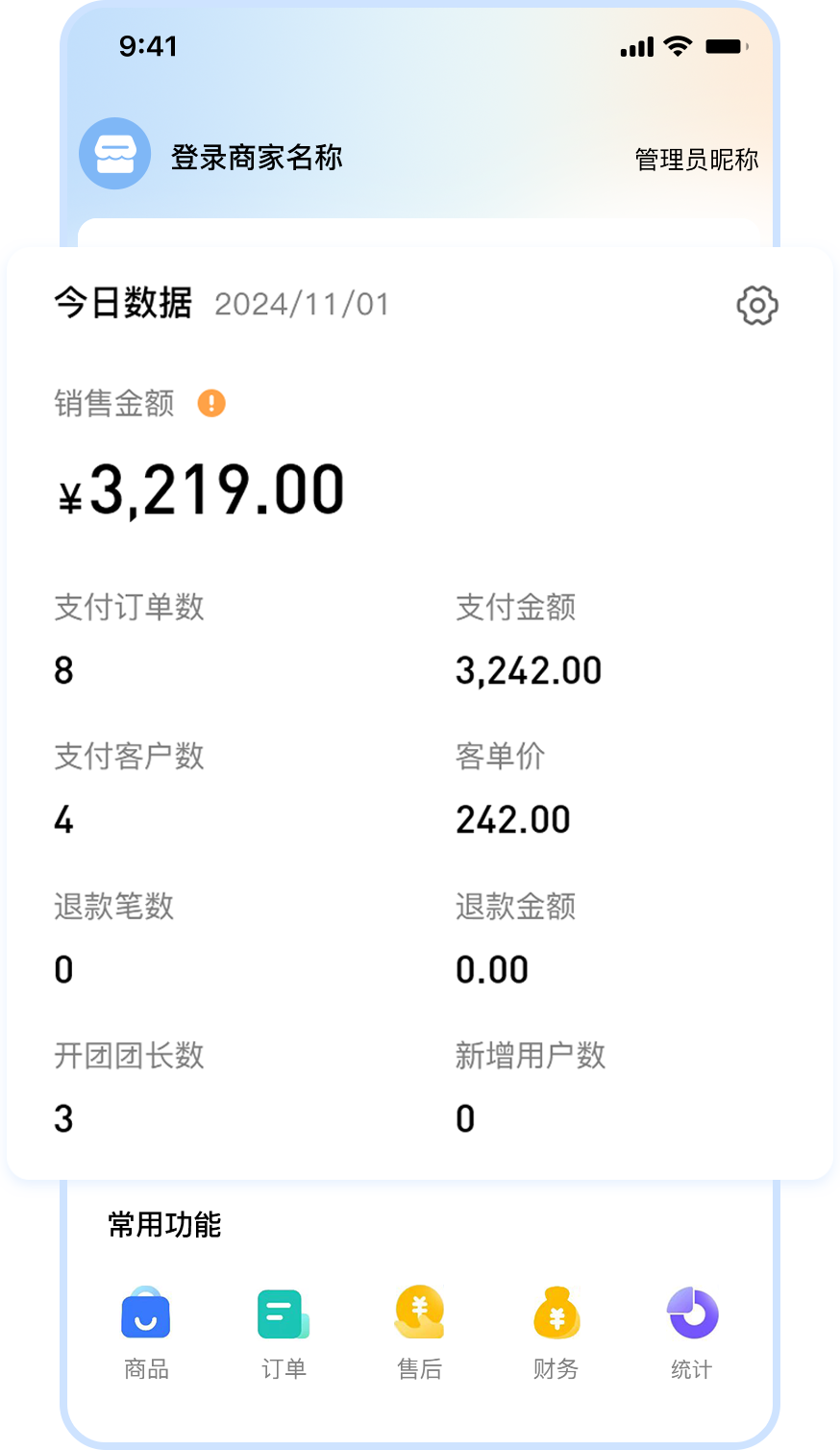The image size is (840, 1450).
Task: Open the today's data settings gear
Action: [757, 306]
